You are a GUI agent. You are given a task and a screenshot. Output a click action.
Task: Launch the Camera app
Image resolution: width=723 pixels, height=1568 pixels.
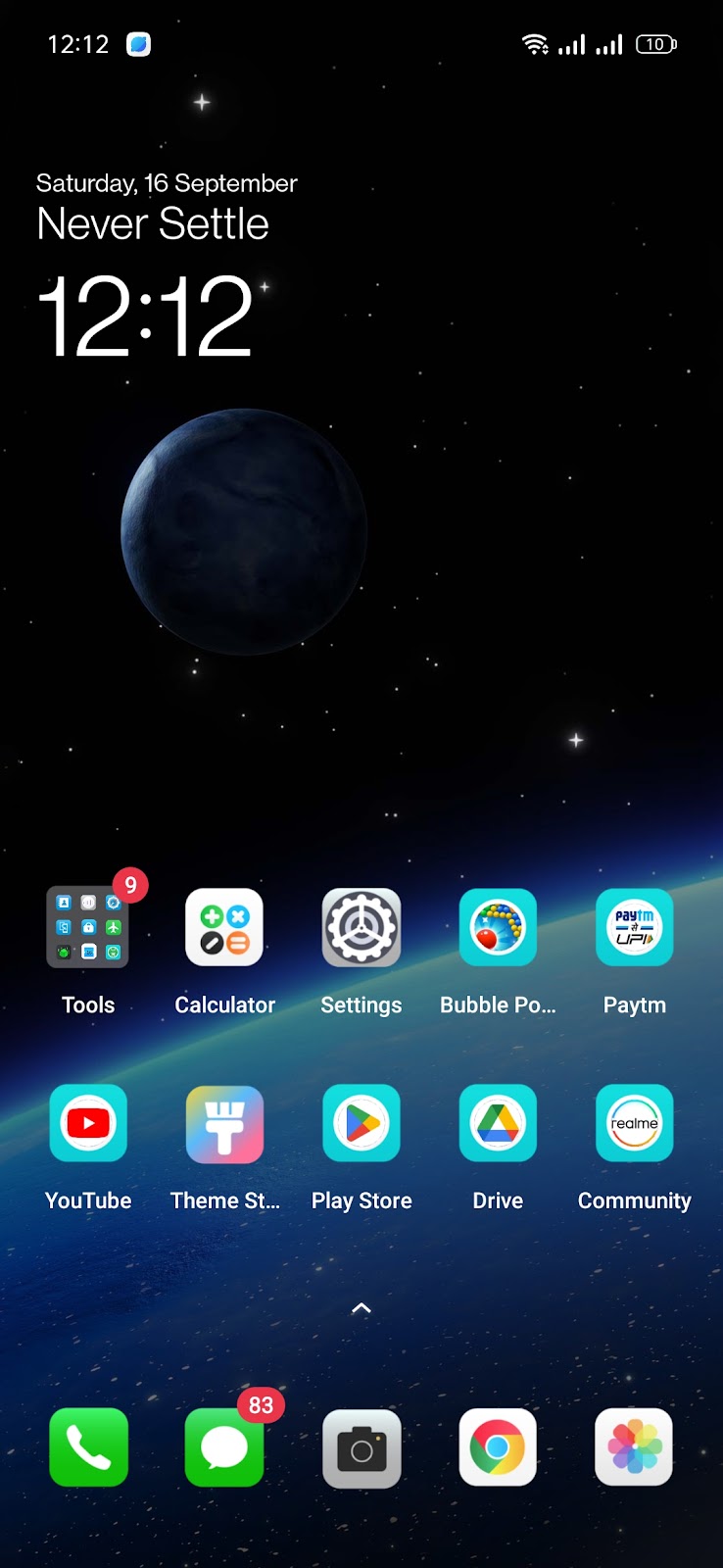361,1448
